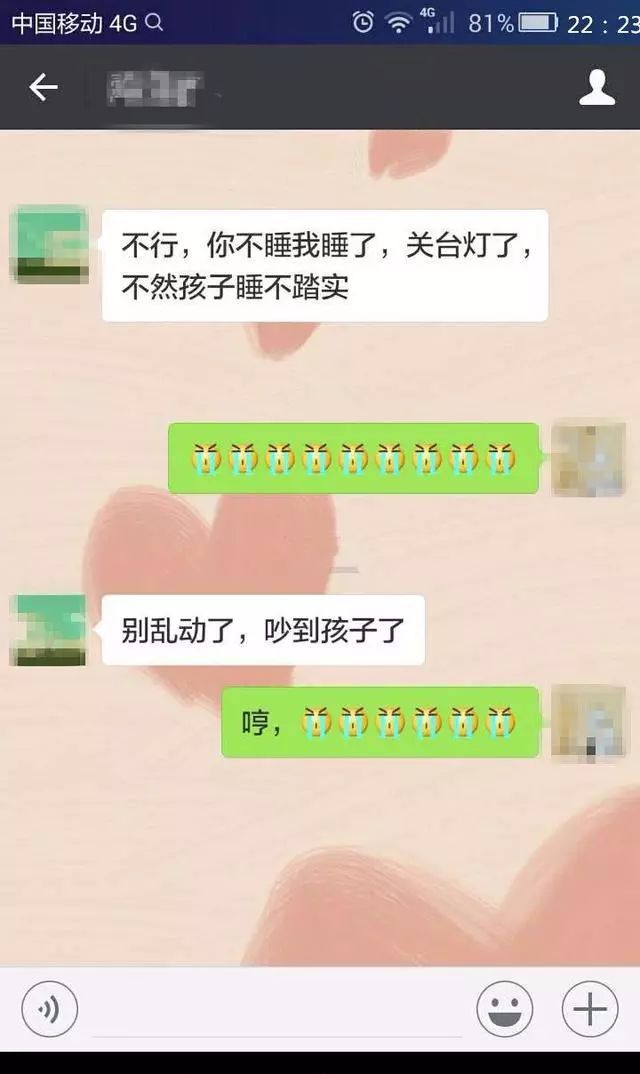Tap sender avatar beside 不行，你不睡我睡了 message

coord(49,244)
